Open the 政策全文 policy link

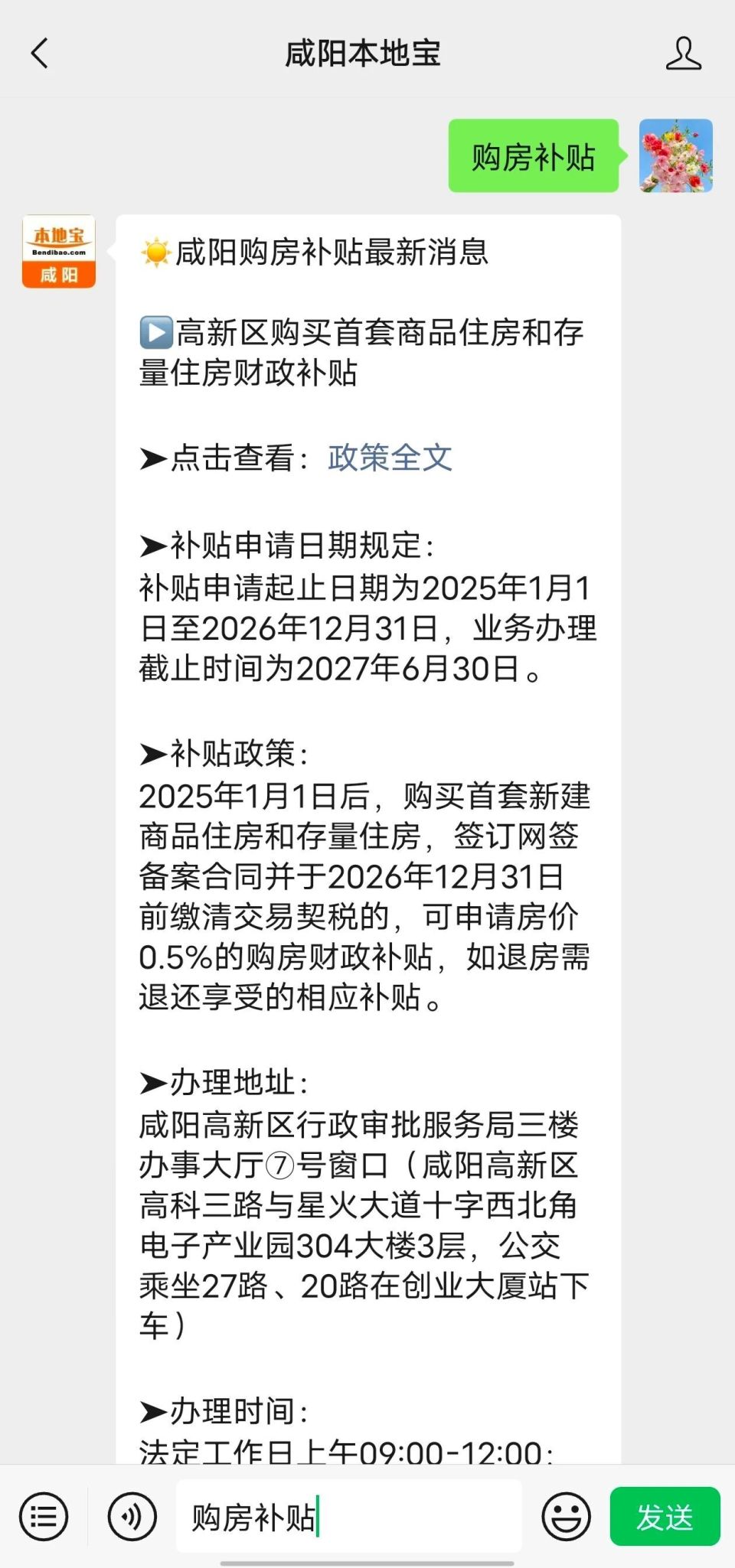pyautogui.click(x=389, y=458)
